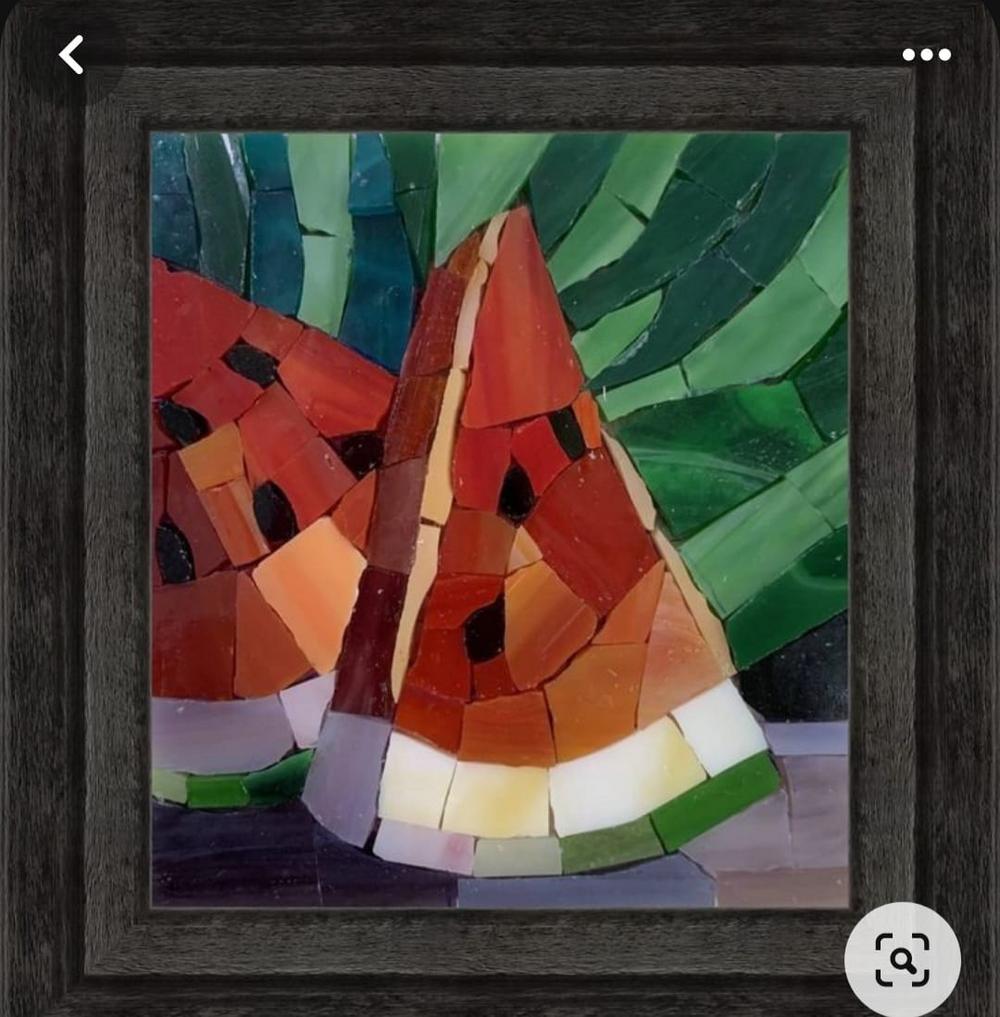Go back using the back arrow

(x=71, y=55)
